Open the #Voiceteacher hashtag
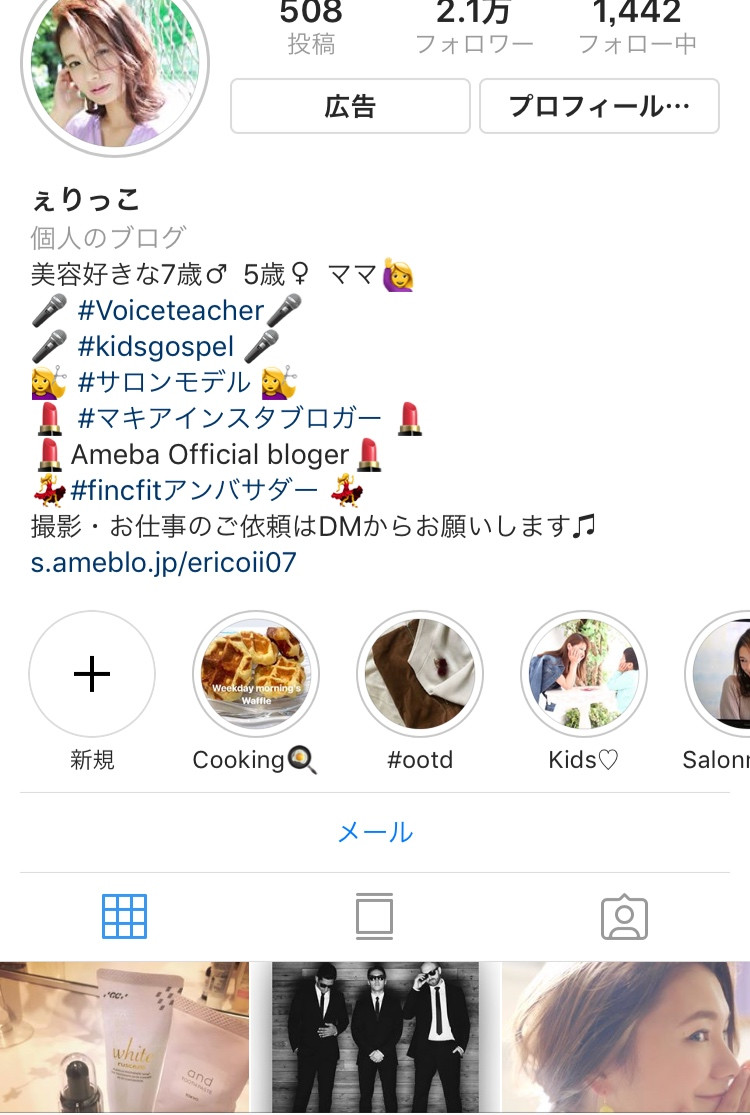Screen dimensions: 750x1115 tap(170, 310)
